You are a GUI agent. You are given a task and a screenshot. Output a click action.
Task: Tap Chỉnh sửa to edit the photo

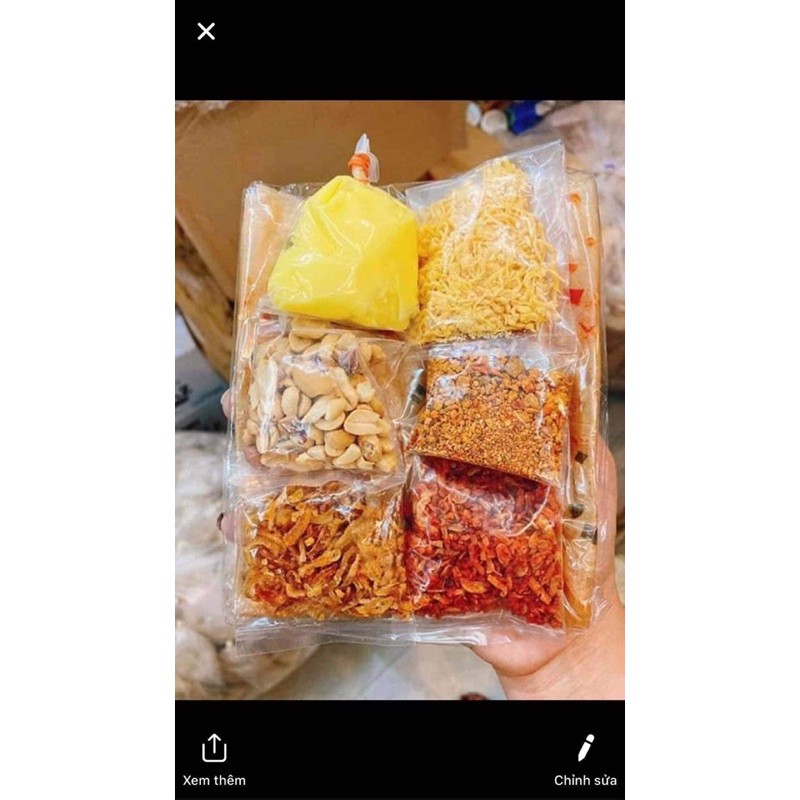pos(586,759)
